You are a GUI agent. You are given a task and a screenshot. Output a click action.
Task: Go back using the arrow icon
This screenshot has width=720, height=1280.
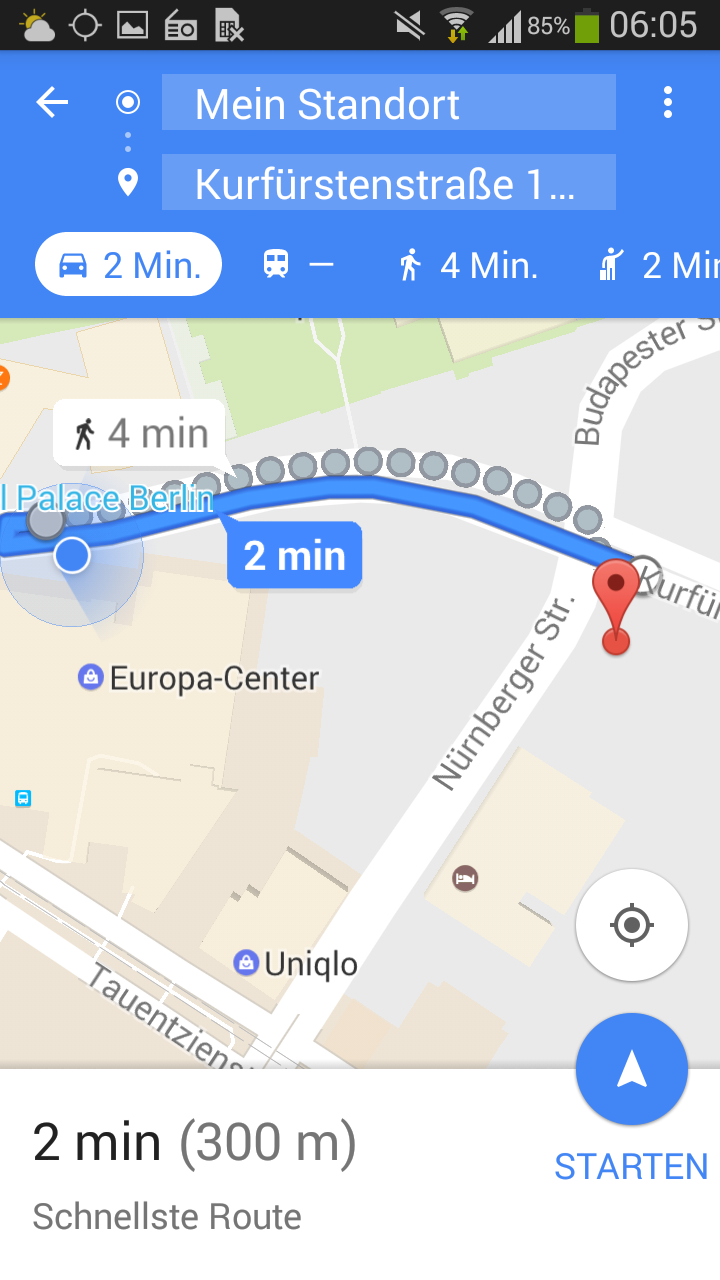[x=52, y=102]
